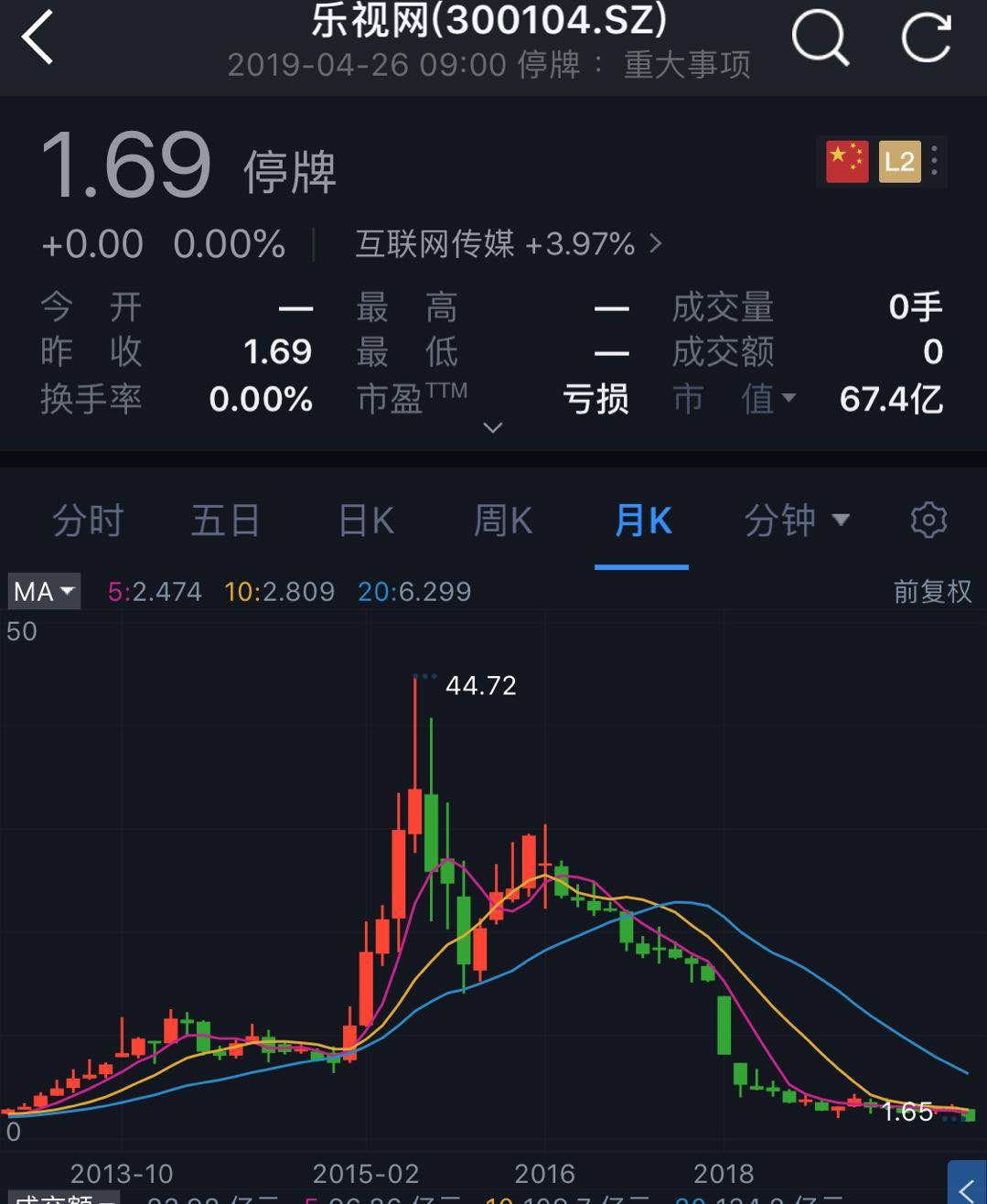The height and width of the screenshot is (1204, 987).
Task: Switch to the 五日 chart tab
Action: (x=225, y=521)
